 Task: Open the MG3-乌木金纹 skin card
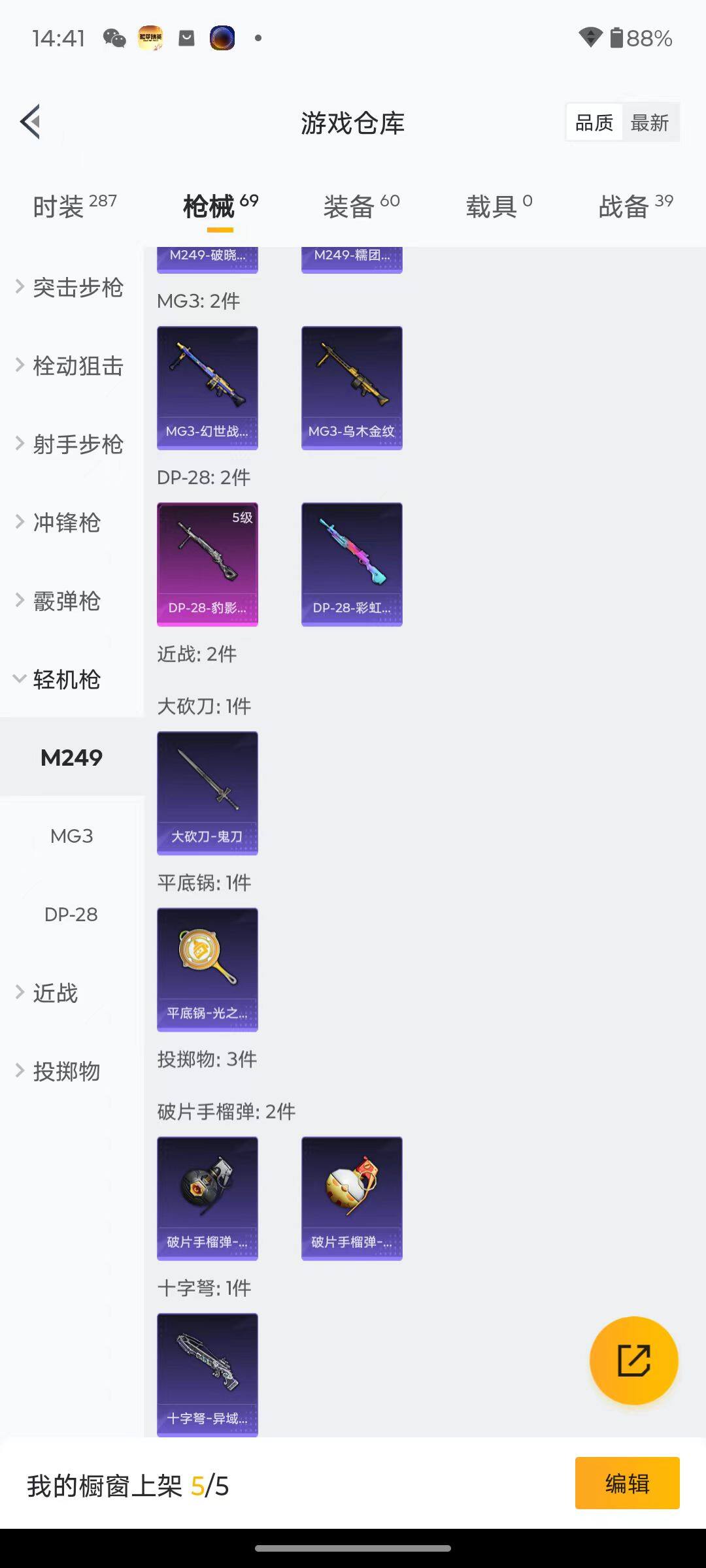coord(352,387)
